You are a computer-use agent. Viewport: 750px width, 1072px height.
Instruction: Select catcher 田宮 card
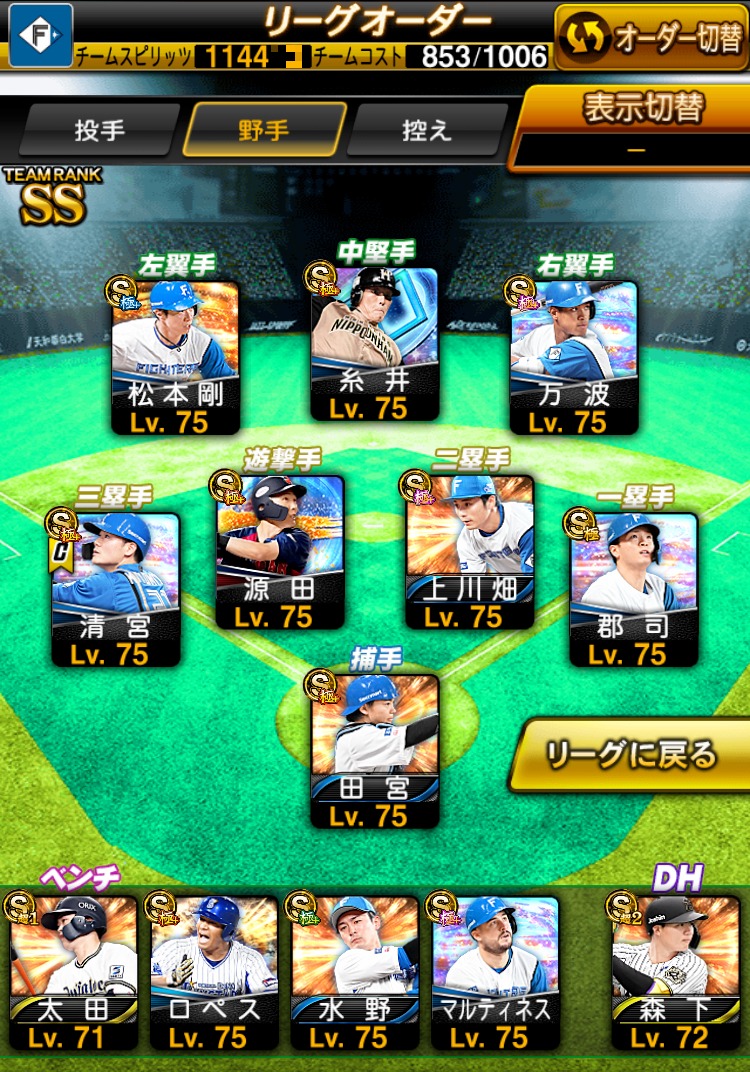(x=375, y=750)
